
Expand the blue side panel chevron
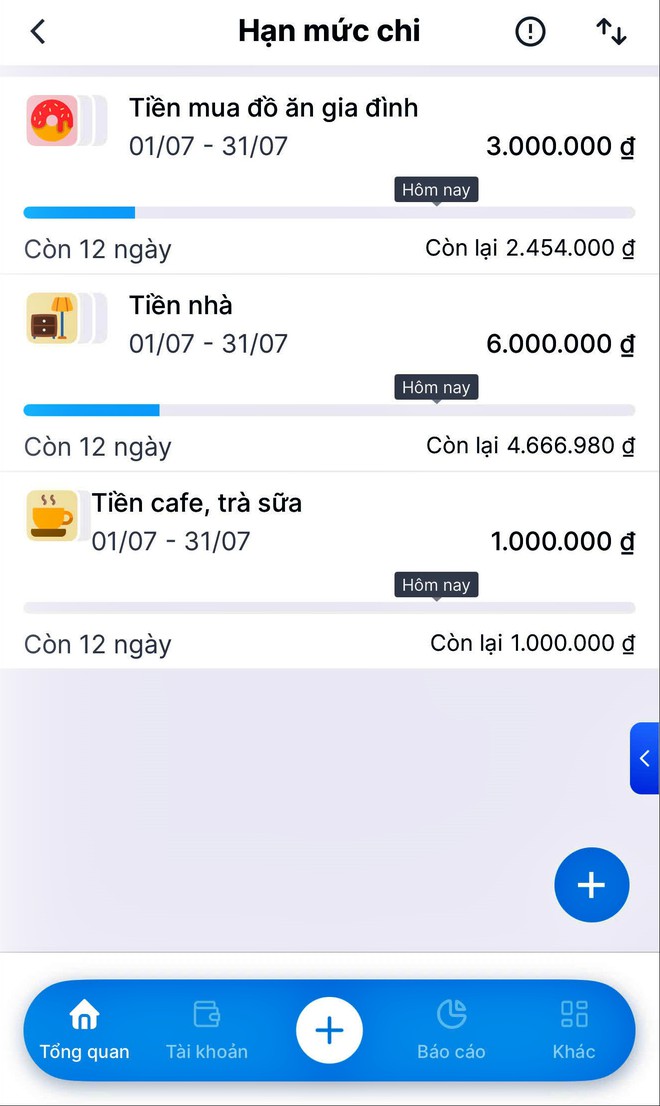tap(644, 758)
